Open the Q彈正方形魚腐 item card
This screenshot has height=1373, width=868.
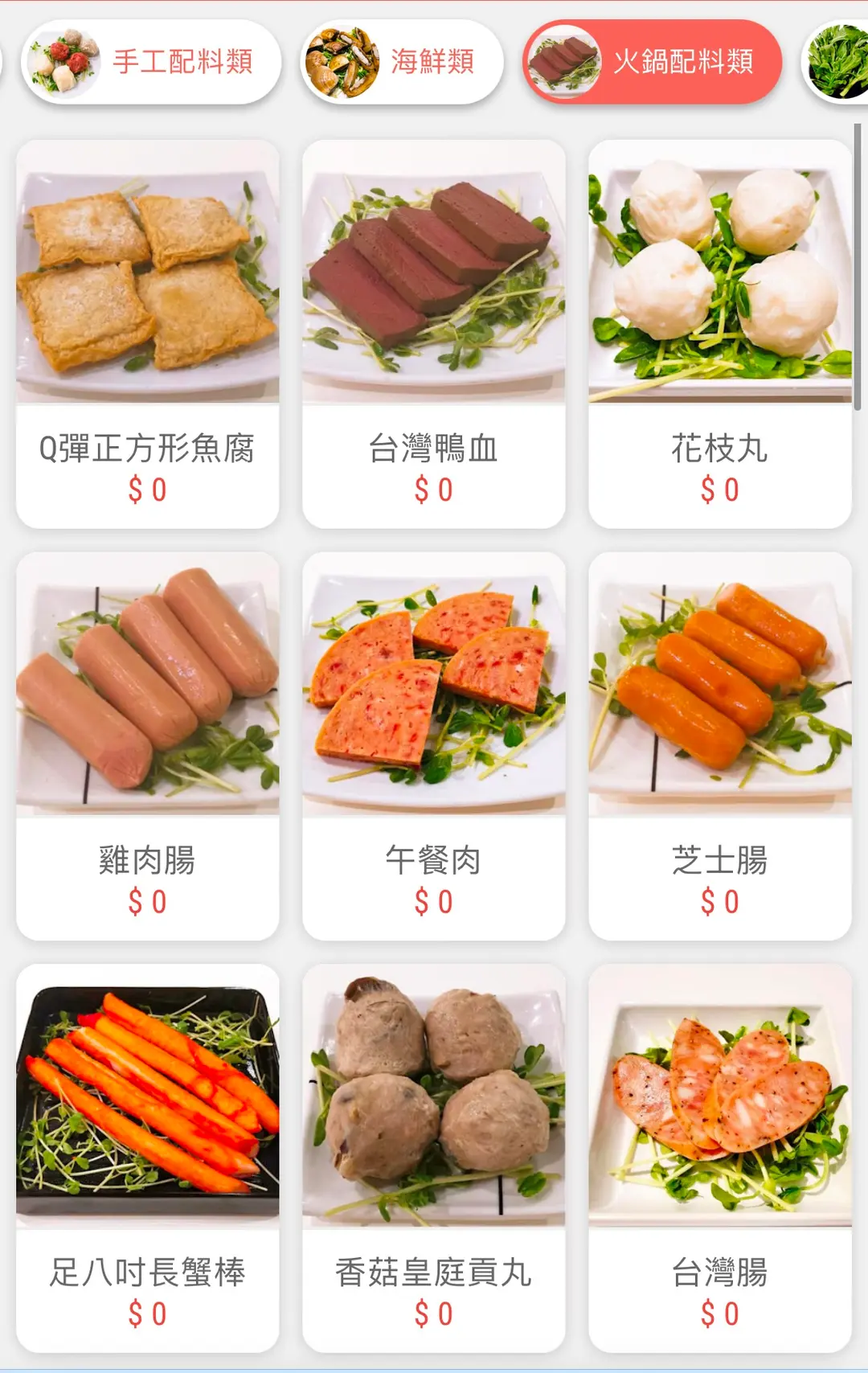pos(148,334)
